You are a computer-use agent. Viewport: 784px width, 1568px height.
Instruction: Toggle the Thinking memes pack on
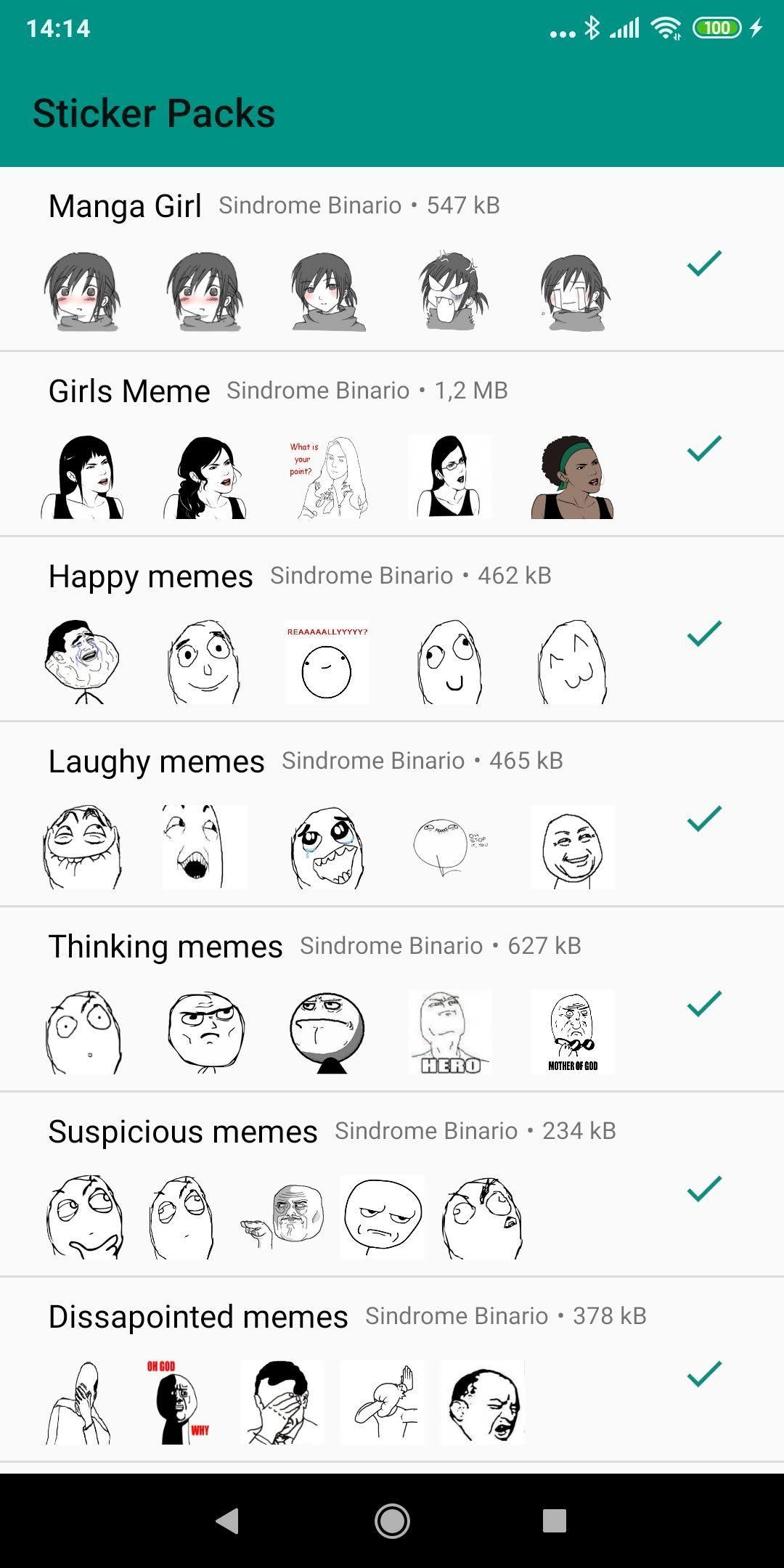click(702, 1008)
